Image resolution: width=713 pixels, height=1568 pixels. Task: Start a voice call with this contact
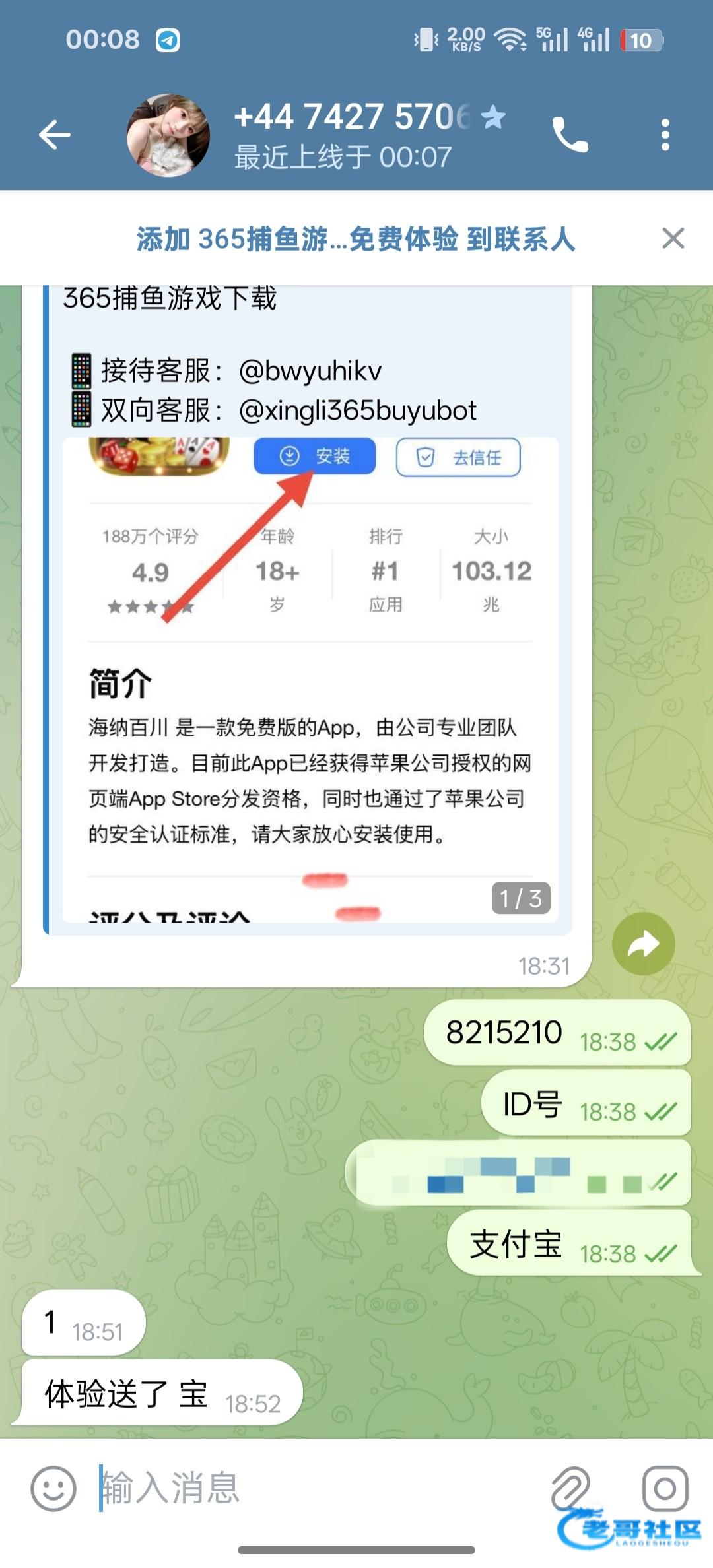tap(570, 135)
